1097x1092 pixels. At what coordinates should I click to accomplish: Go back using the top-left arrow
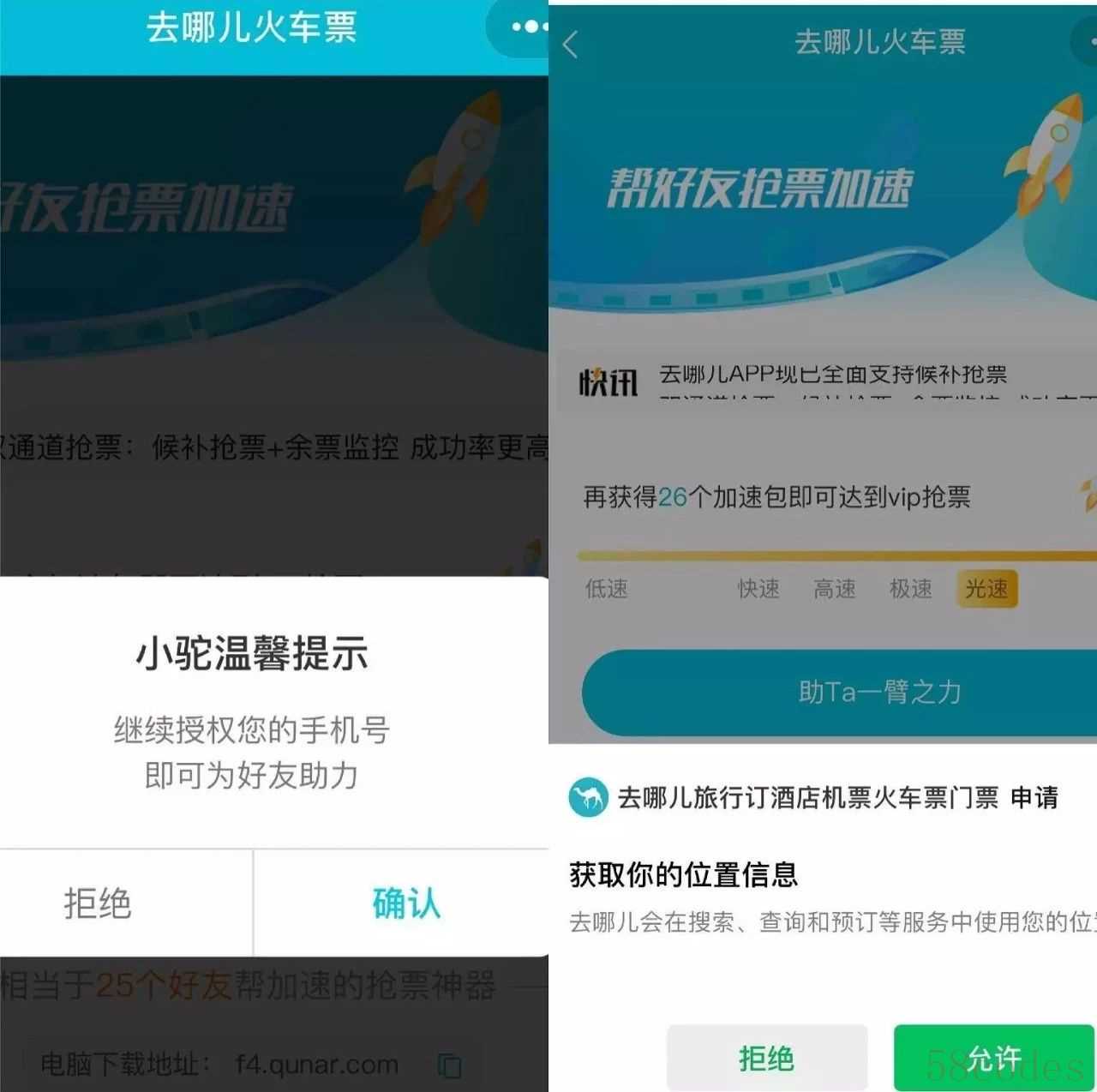pyautogui.click(x=571, y=44)
